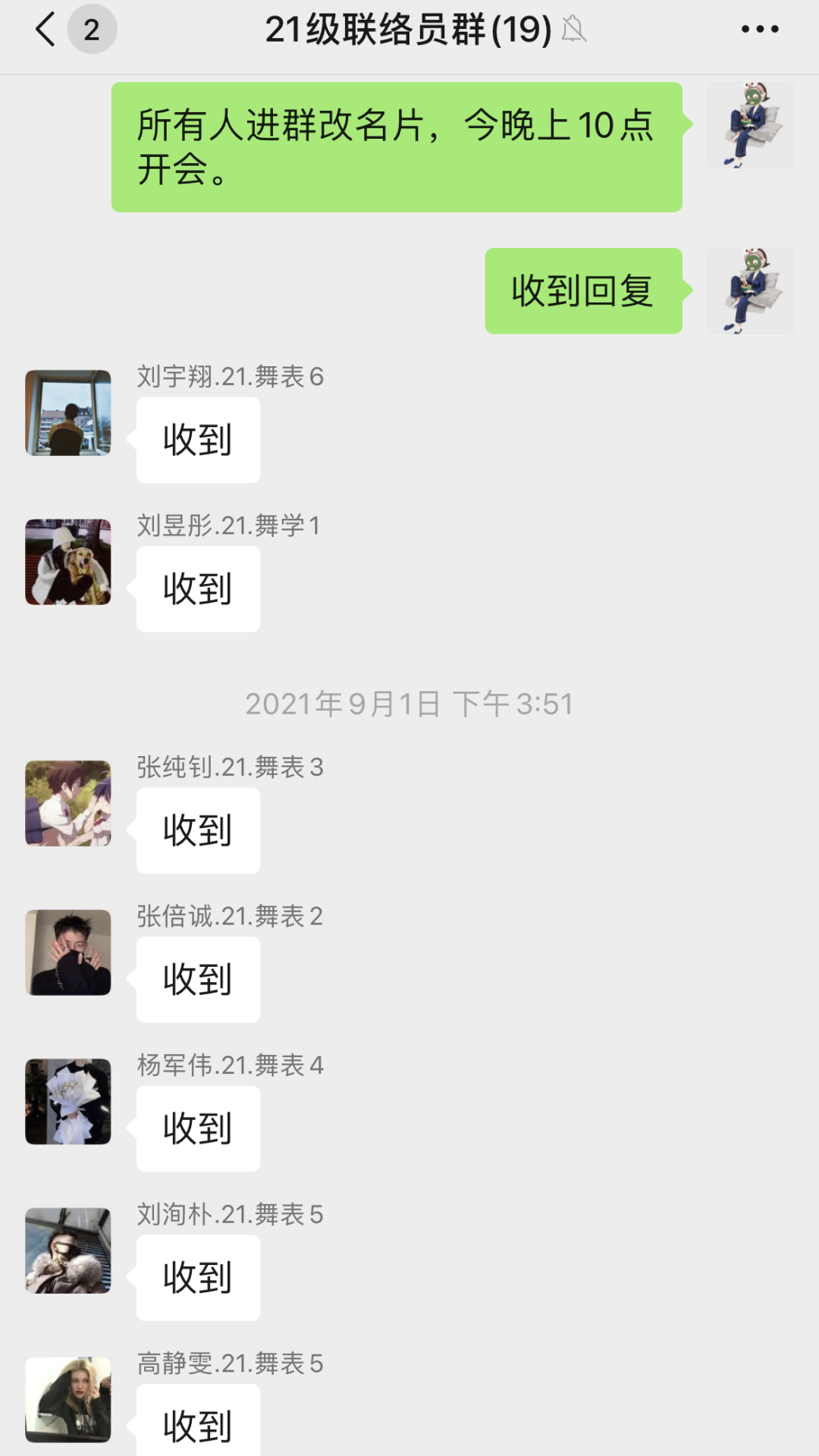Tap 高静雯's avatar
Image resolution: width=819 pixels, height=1456 pixels.
click(x=68, y=1400)
